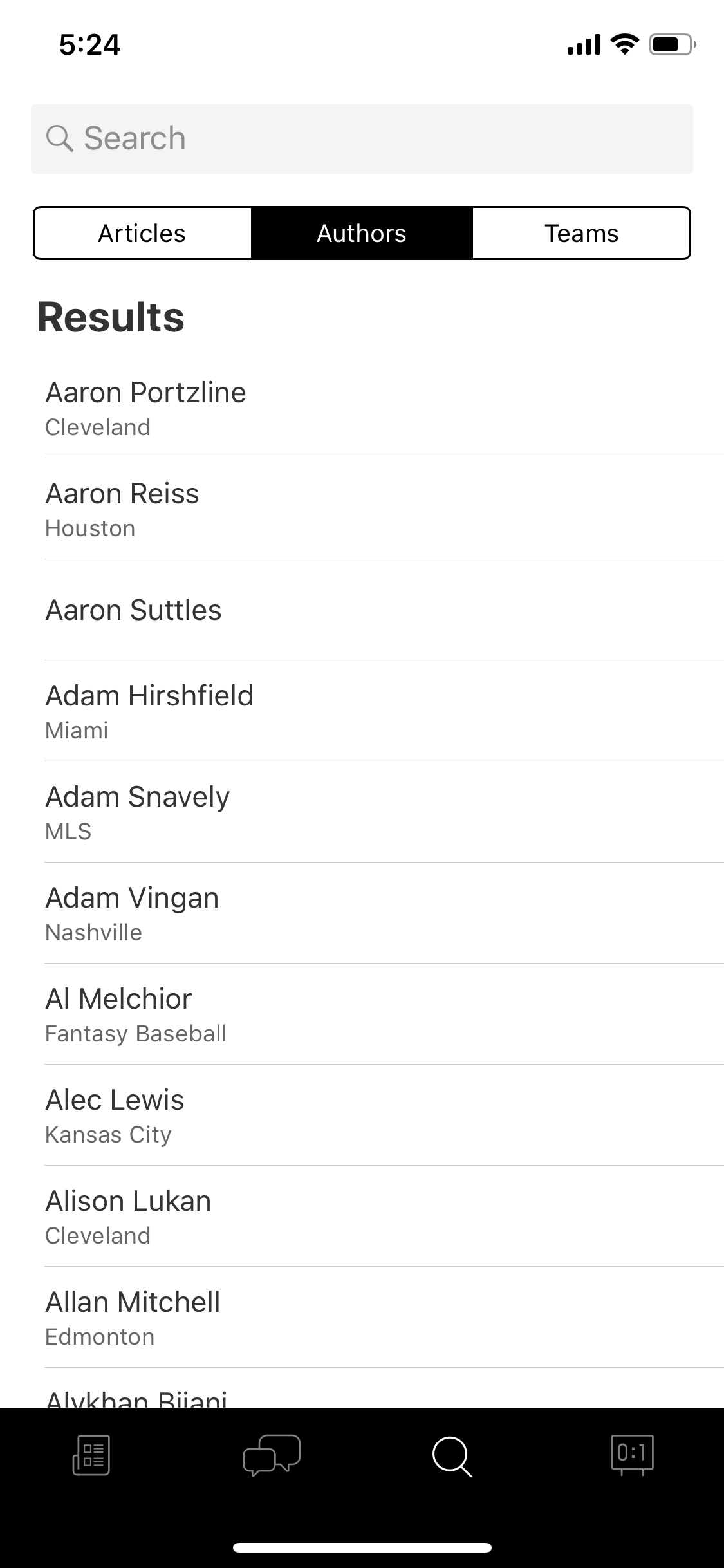
Task: Go to the news feed tab
Action: coord(91,1455)
